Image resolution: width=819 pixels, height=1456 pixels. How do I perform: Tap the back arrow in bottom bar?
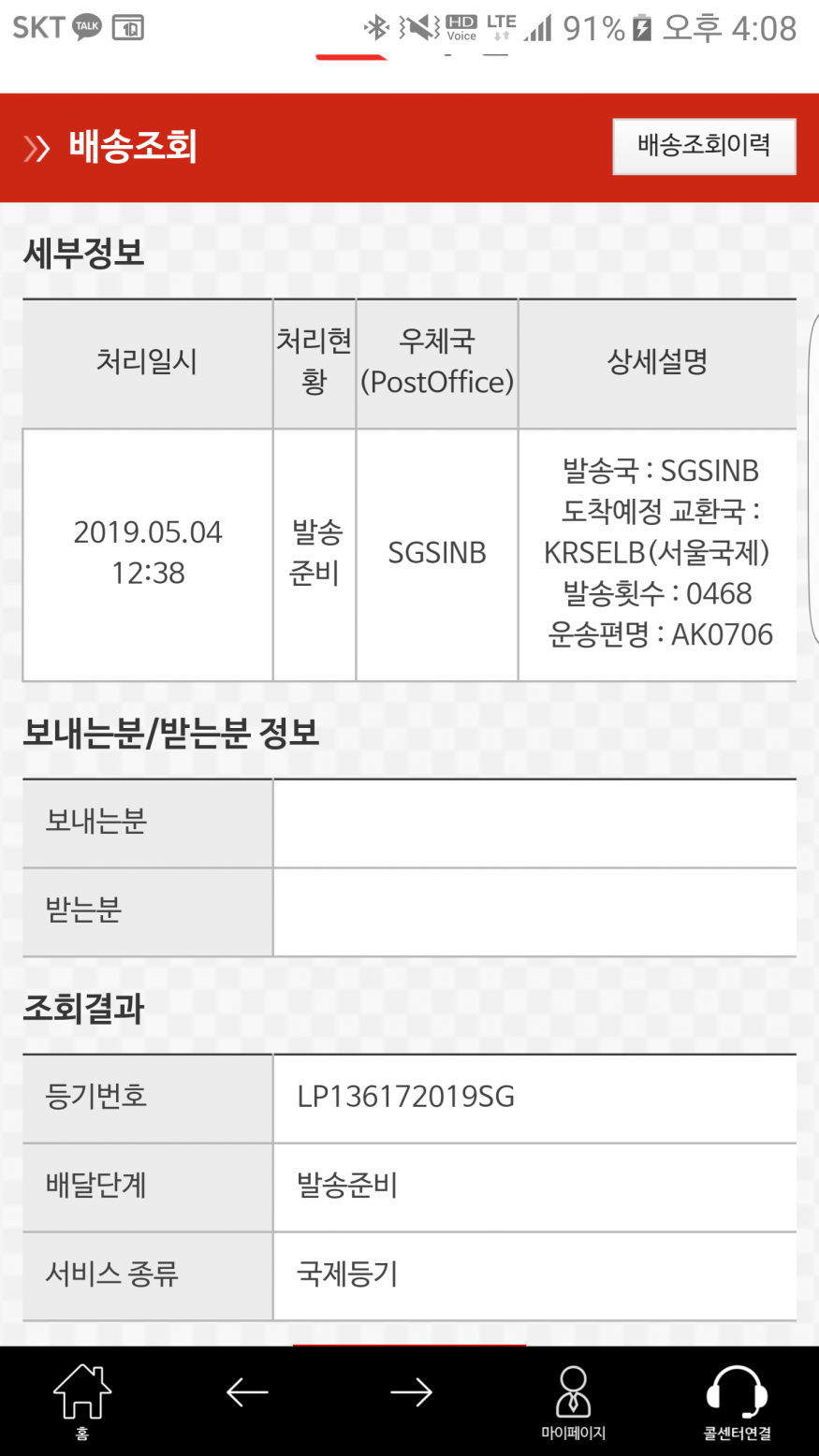(247, 1393)
